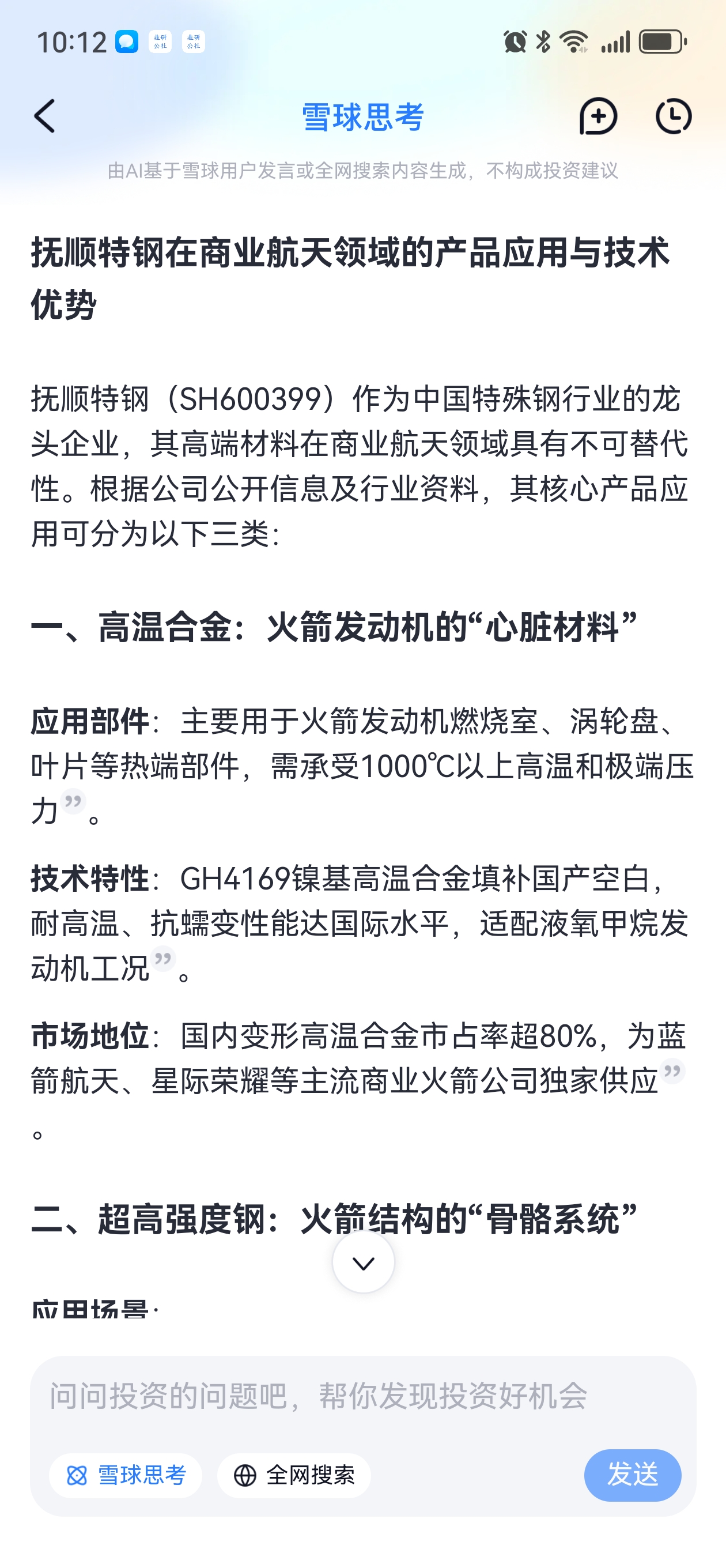Tap the 发送 button
The image size is (726, 1568).
point(632,1476)
